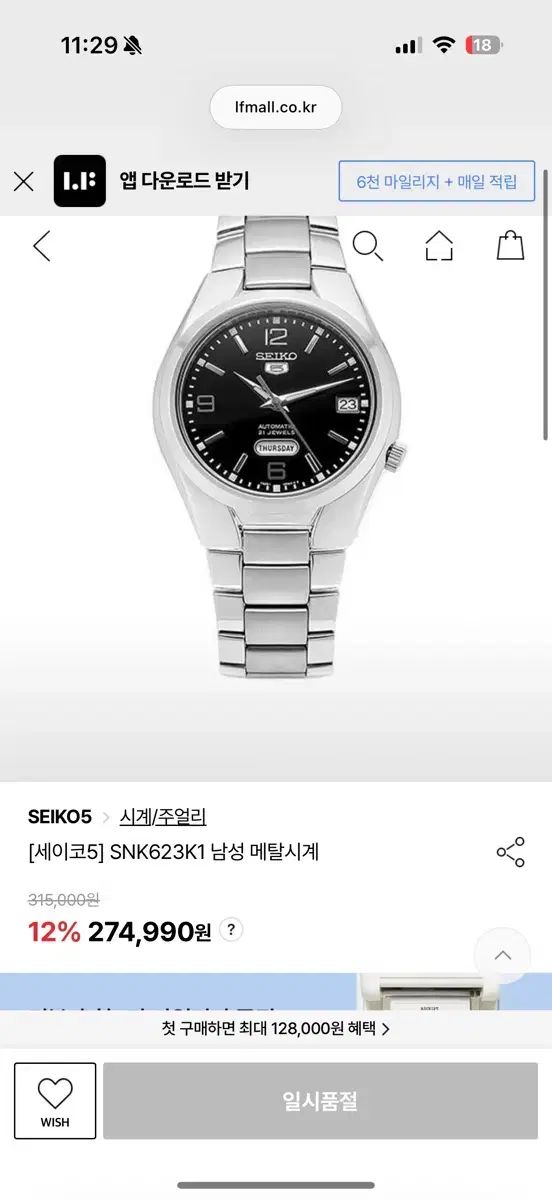Add the watch to WISH

(x=55, y=1100)
